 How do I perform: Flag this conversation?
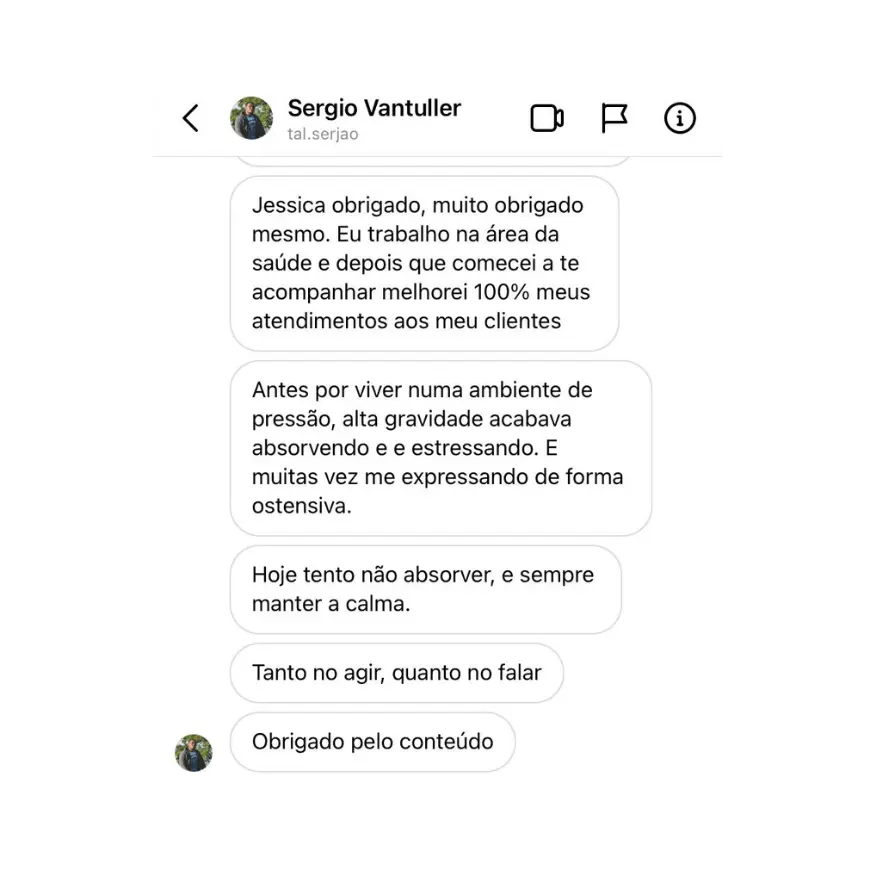(614, 118)
